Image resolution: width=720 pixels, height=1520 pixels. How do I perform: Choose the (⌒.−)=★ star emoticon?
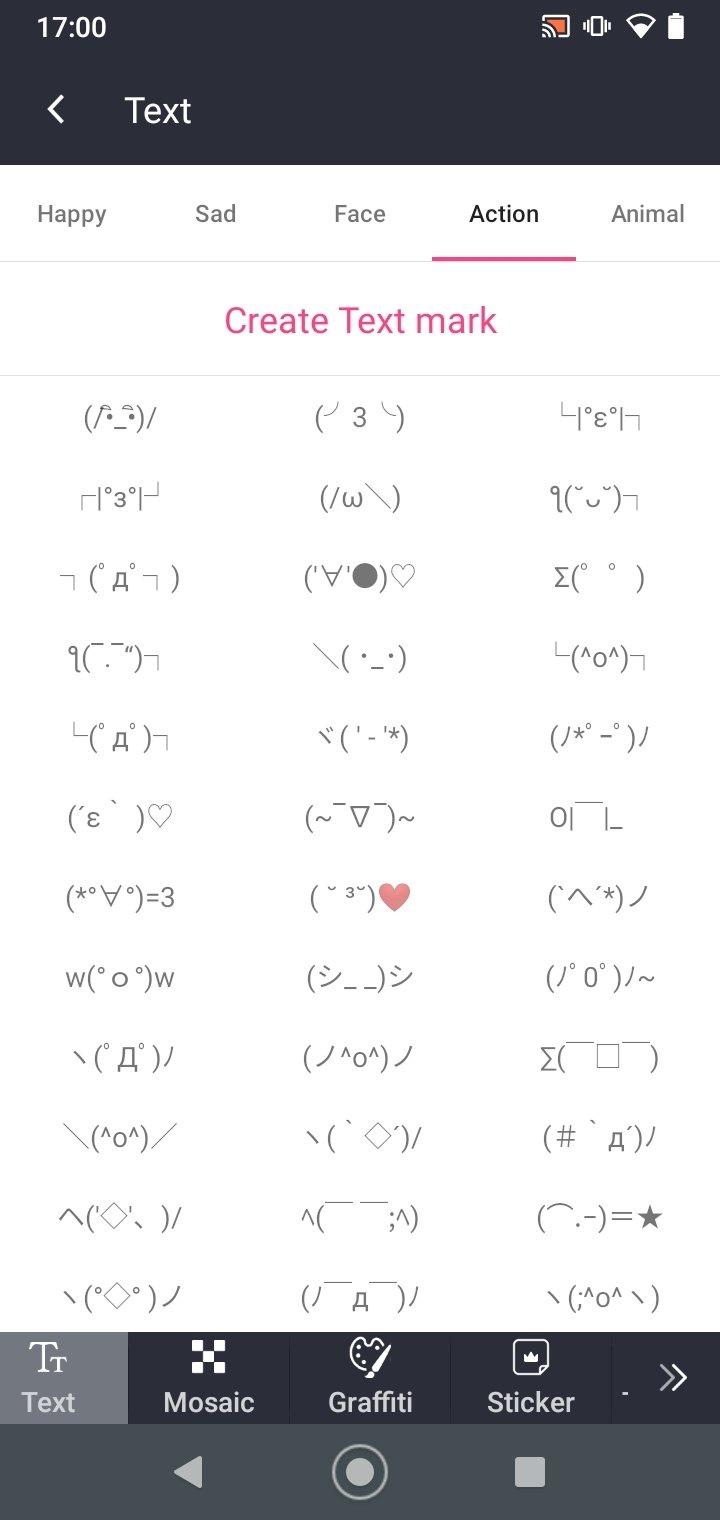coord(600,1218)
